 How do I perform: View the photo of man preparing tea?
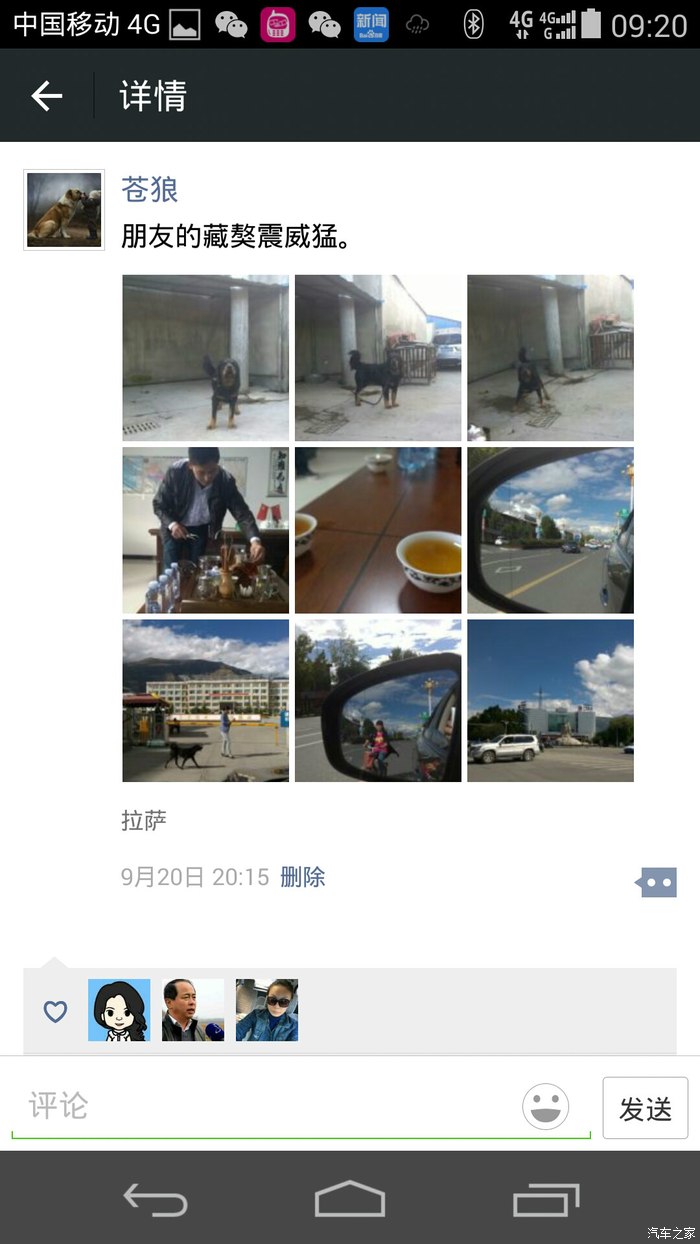206,530
